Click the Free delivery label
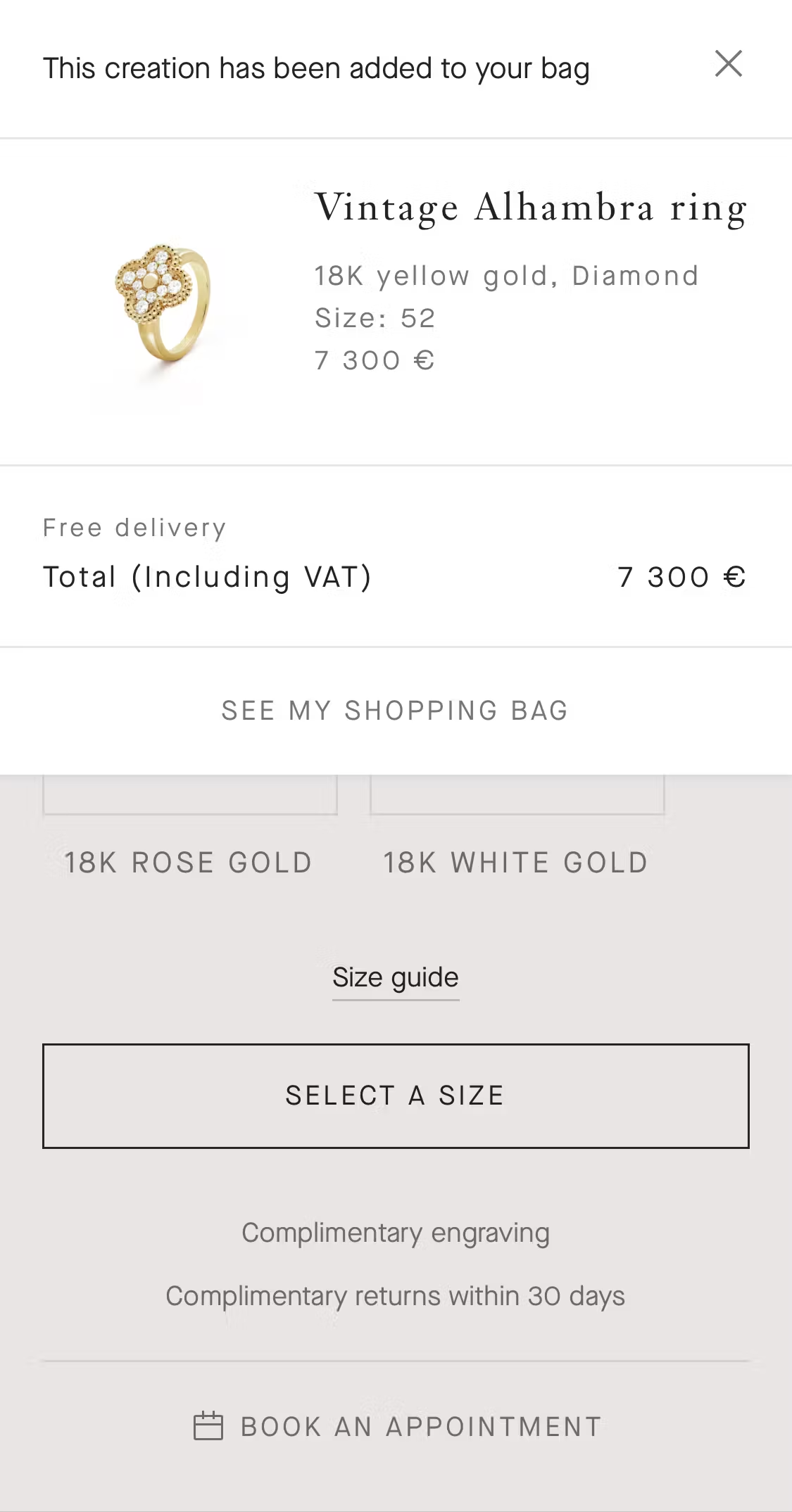 click(x=134, y=526)
